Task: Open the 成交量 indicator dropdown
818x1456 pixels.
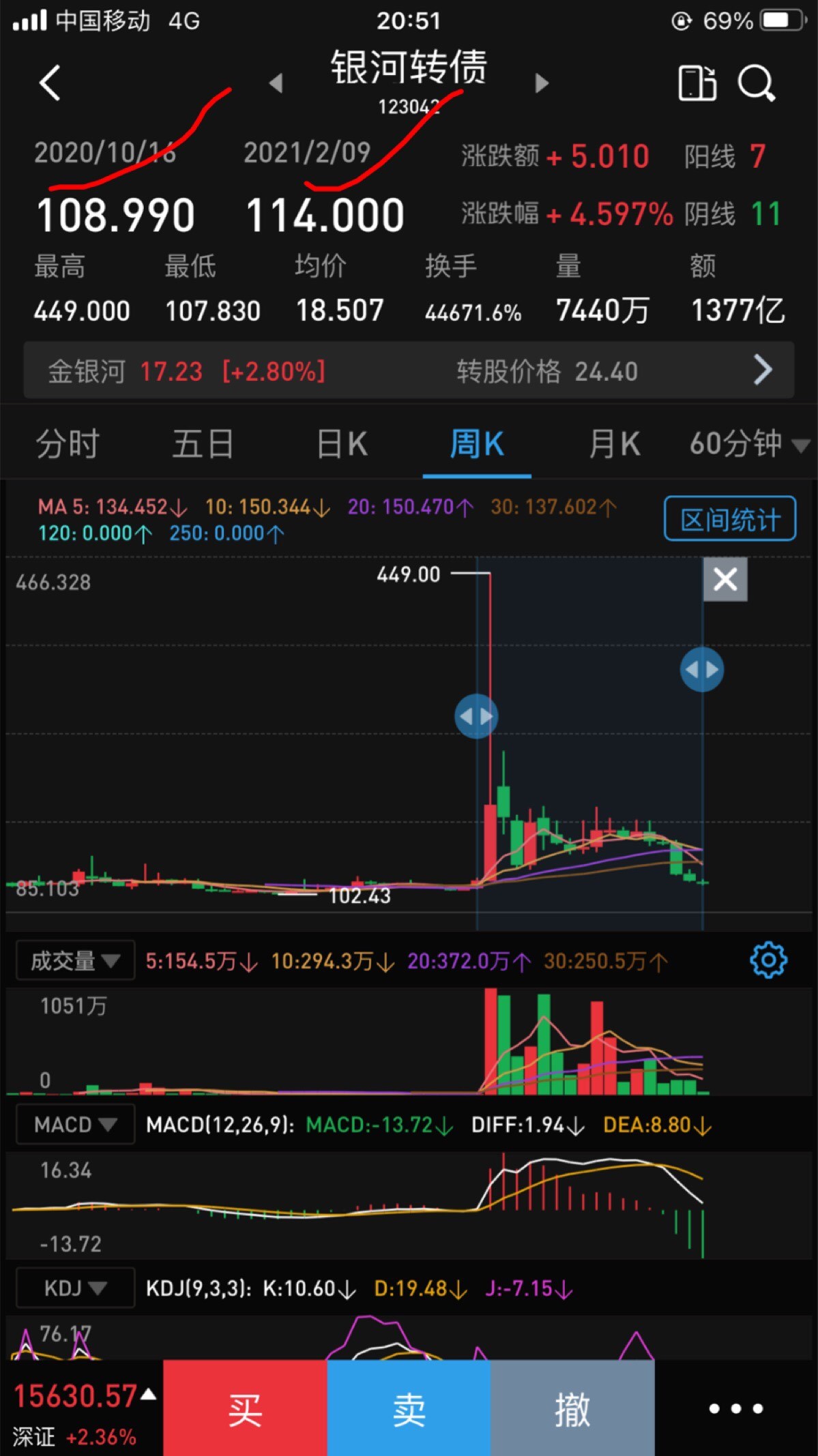Action: (x=74, y=959)
